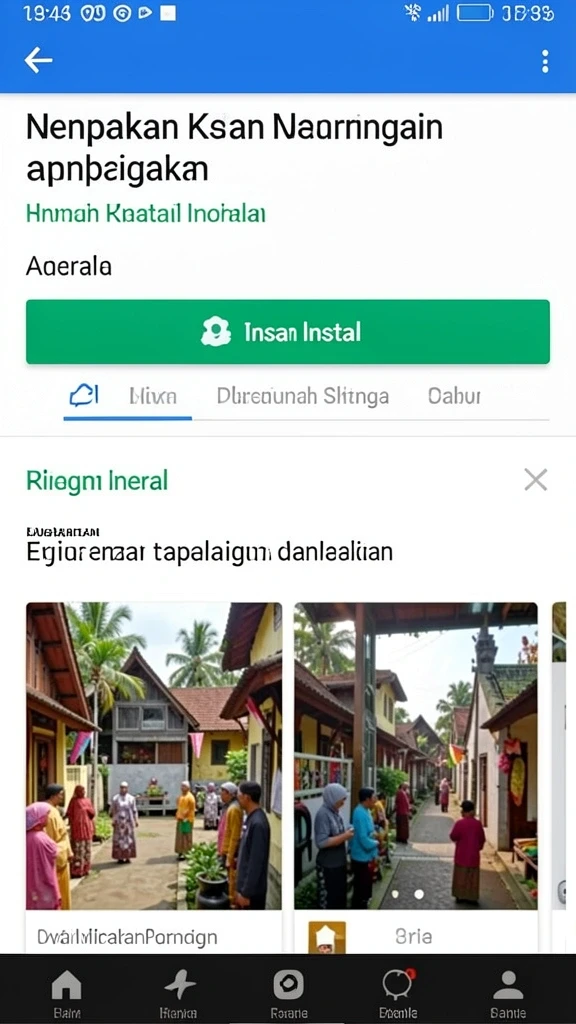The width and height of the screenshot is (576, 1024).
Task: Select the first tab with cloud icon
Action: (84, 396)
